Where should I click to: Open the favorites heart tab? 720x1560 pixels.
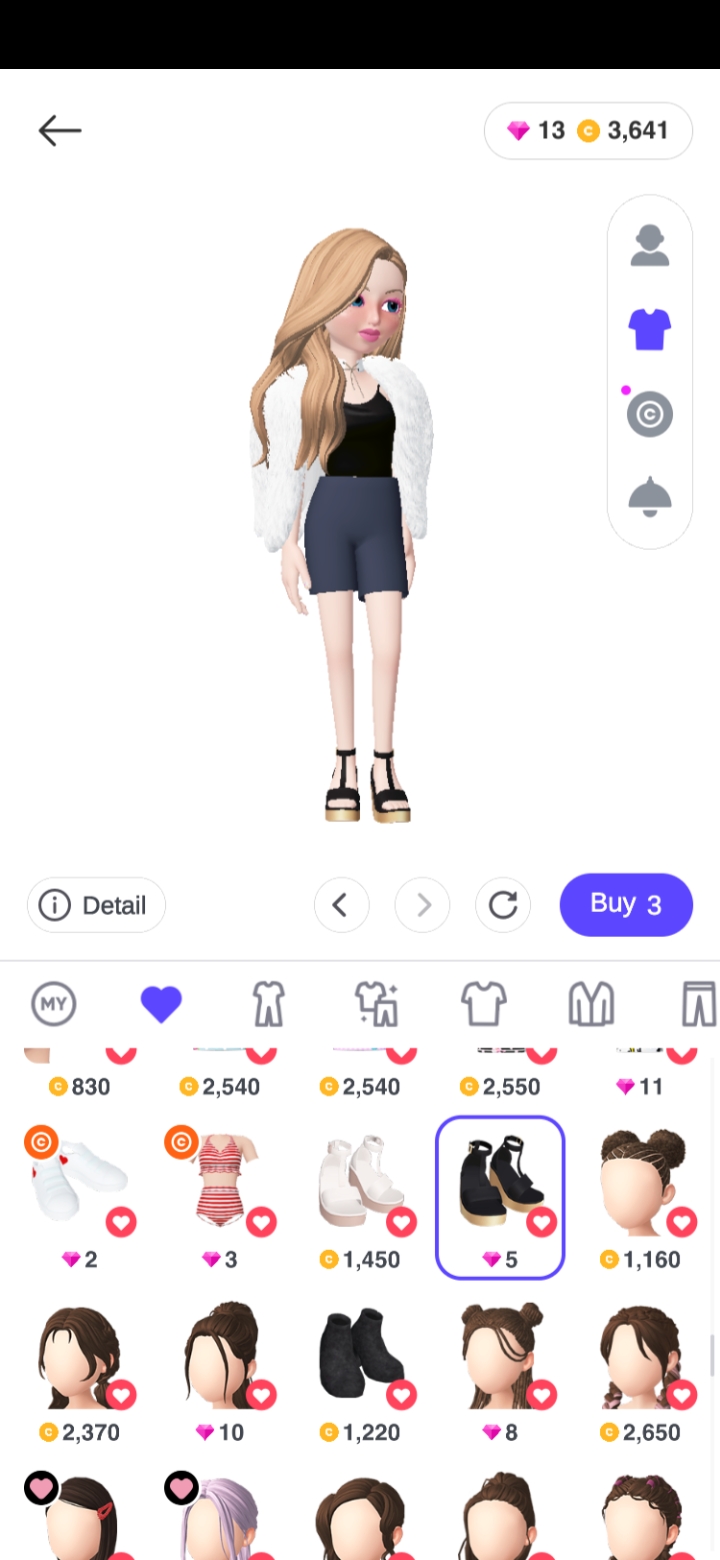[161, 1003]
